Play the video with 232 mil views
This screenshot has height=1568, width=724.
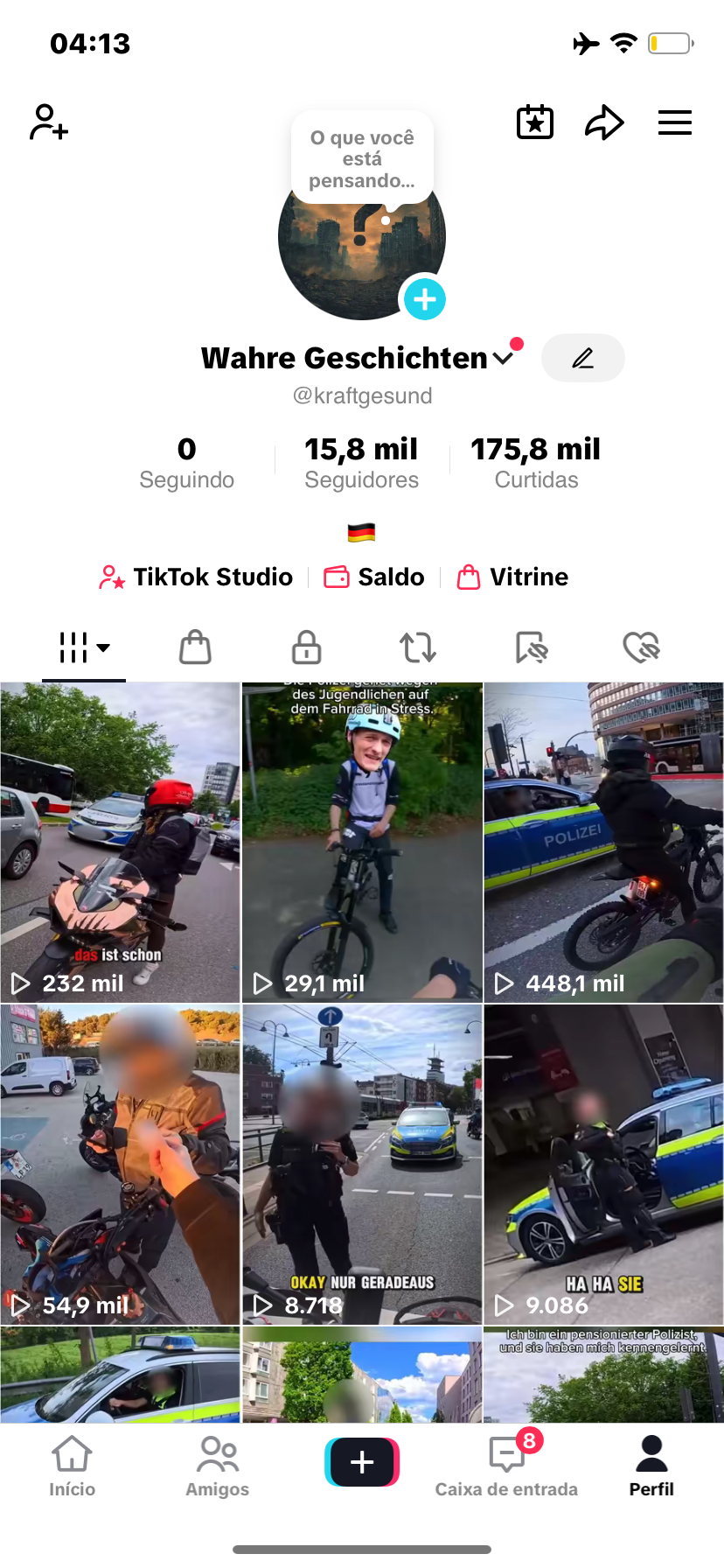pos(120,843)
